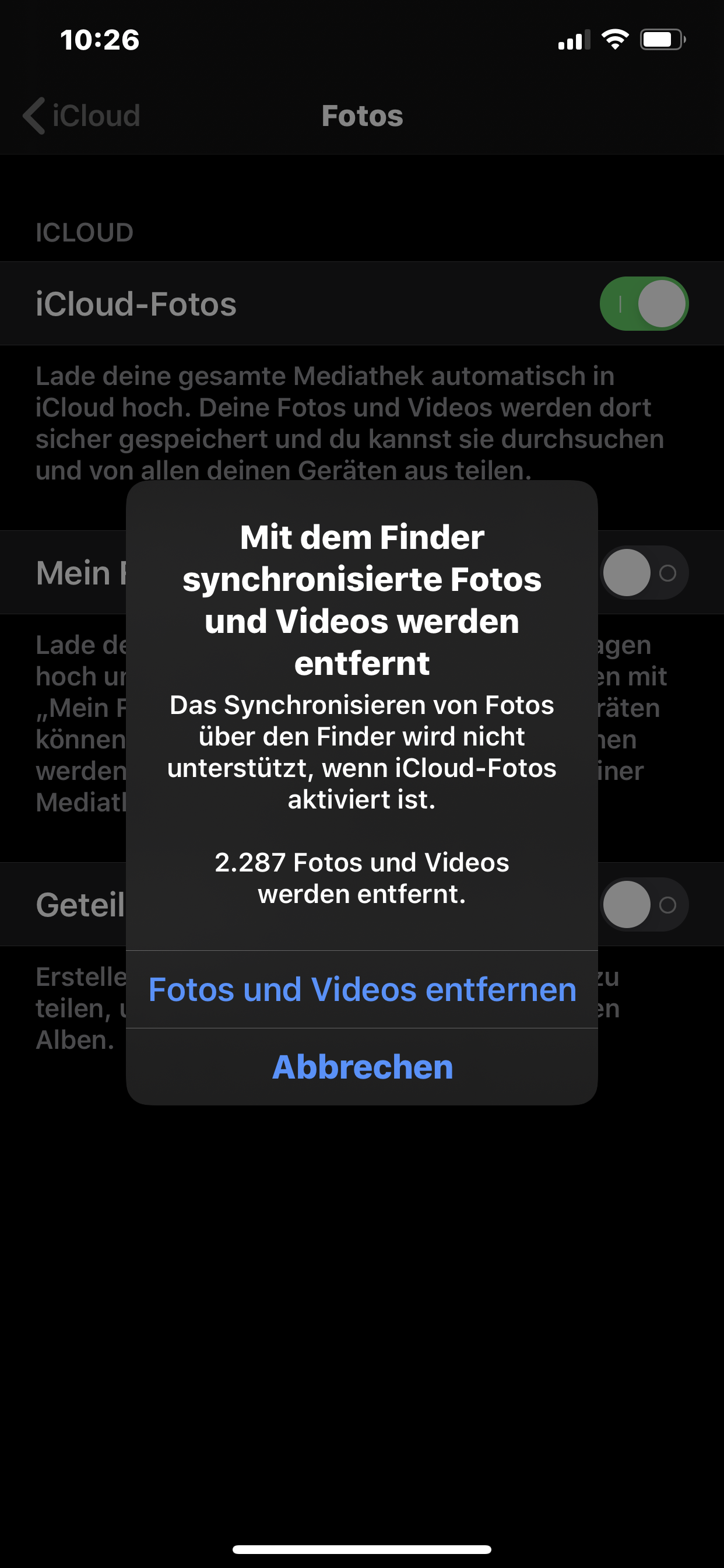Go back to iCloud settings

[82, 116]
